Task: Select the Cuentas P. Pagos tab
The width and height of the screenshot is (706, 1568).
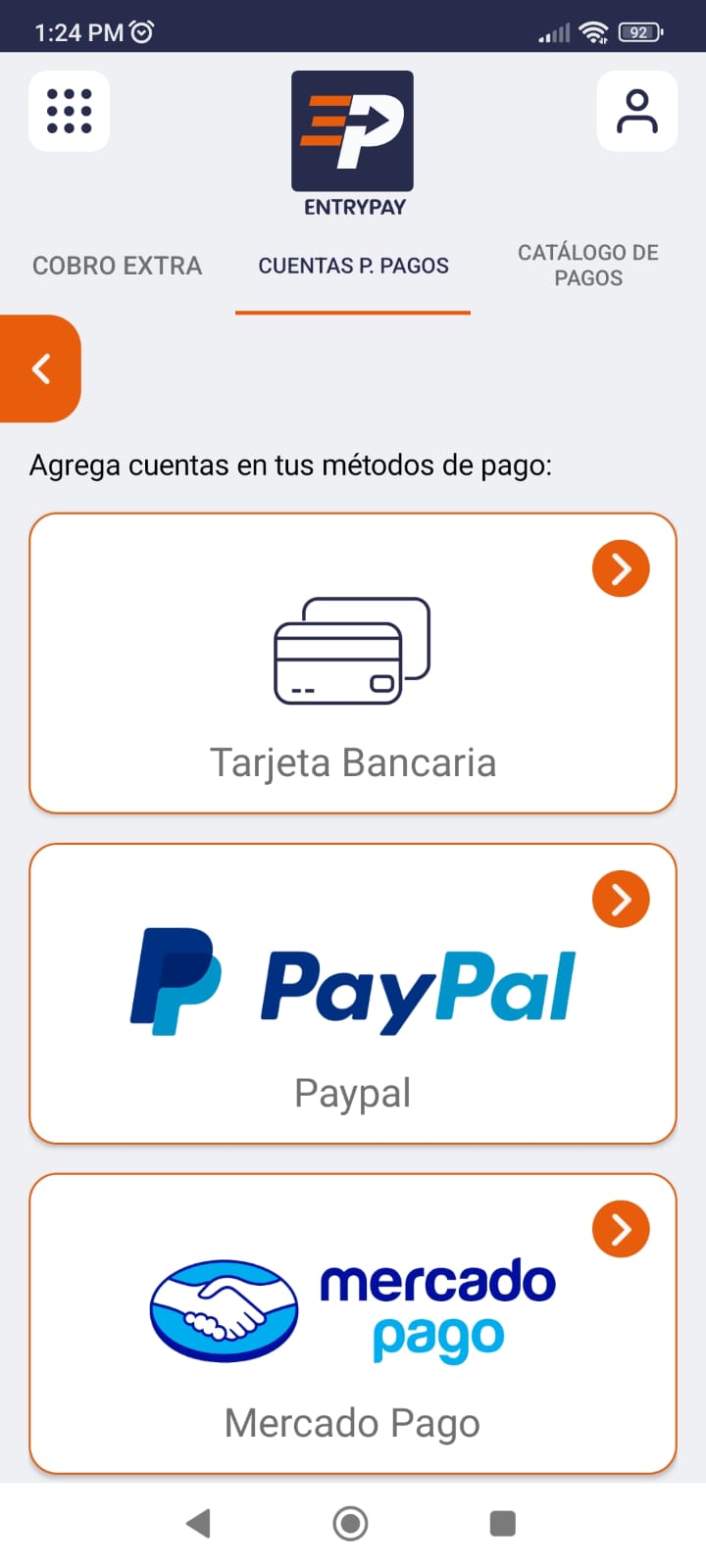Action: tap(353, 266)
